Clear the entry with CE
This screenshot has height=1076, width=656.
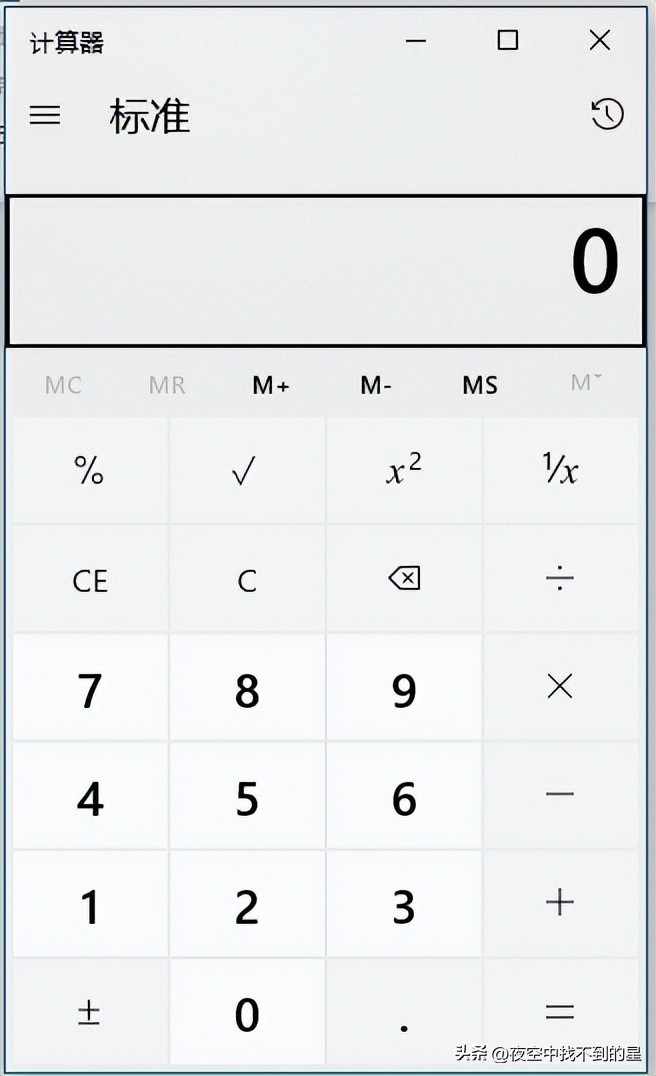click(90, 580)
